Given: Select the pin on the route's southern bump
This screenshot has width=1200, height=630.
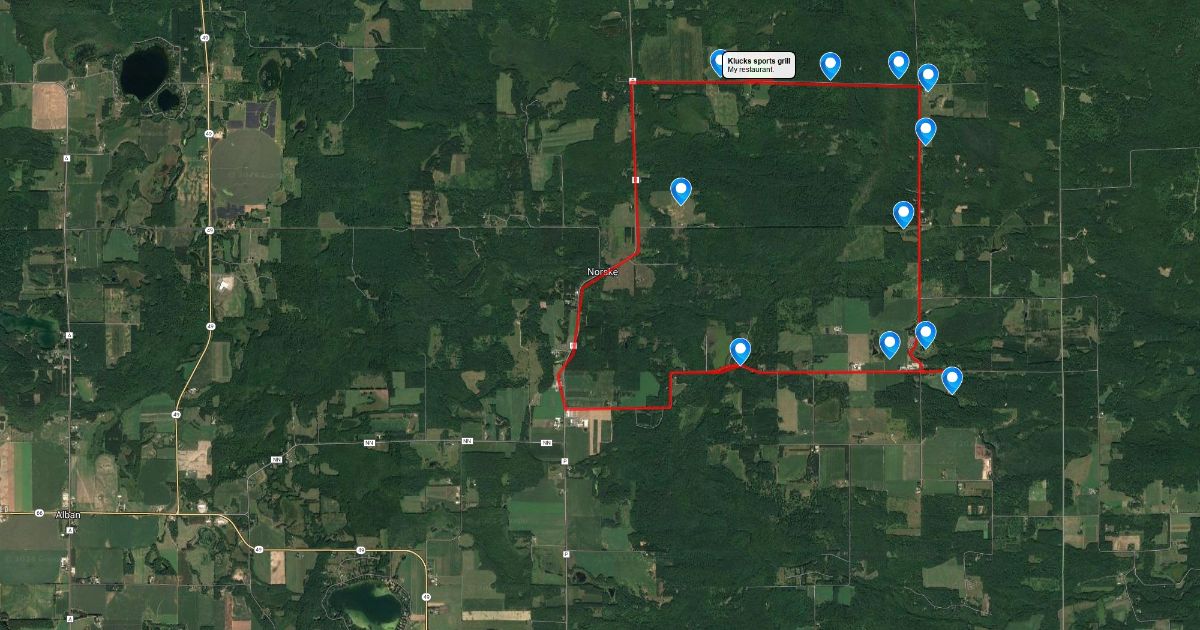Looking at the screenshot, I should [x=740, y=350].
